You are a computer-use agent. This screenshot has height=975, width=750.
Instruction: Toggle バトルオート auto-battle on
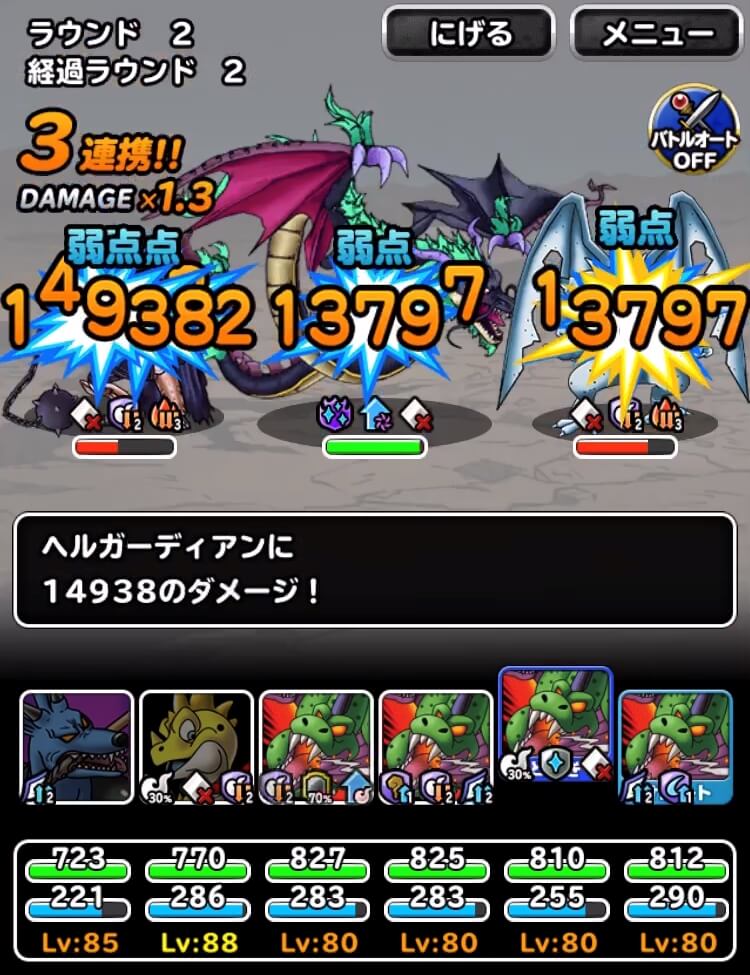[694, 129]
